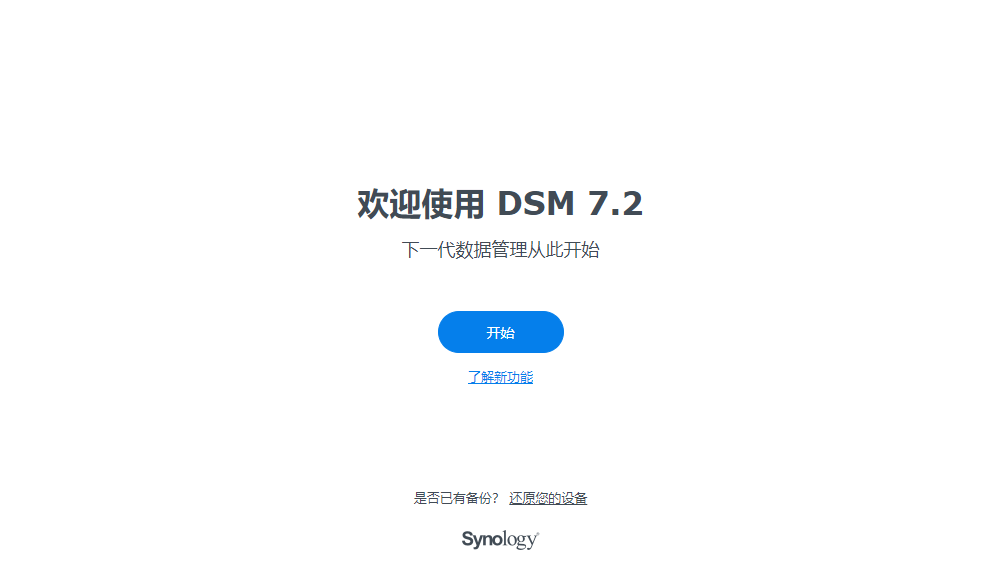
Task: Select the 还原您的设备 link
Action: (x=548, y=498)
